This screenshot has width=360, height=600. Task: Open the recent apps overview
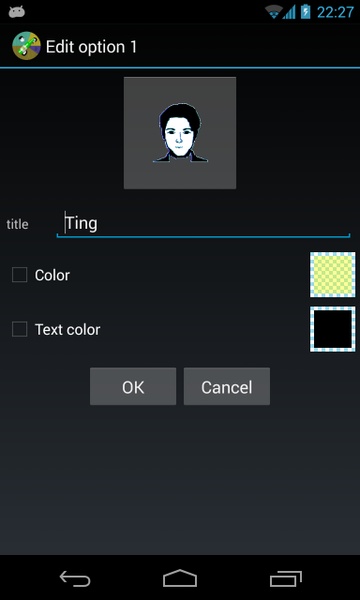(x=285, y=578)
